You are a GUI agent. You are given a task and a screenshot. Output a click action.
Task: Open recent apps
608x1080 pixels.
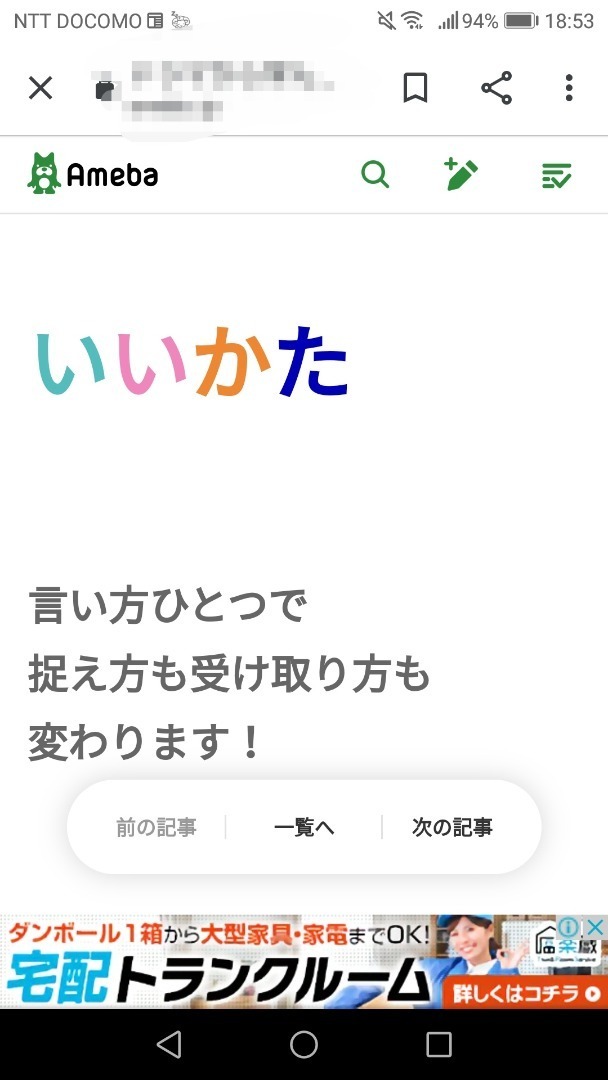[x=439, y=1044]
